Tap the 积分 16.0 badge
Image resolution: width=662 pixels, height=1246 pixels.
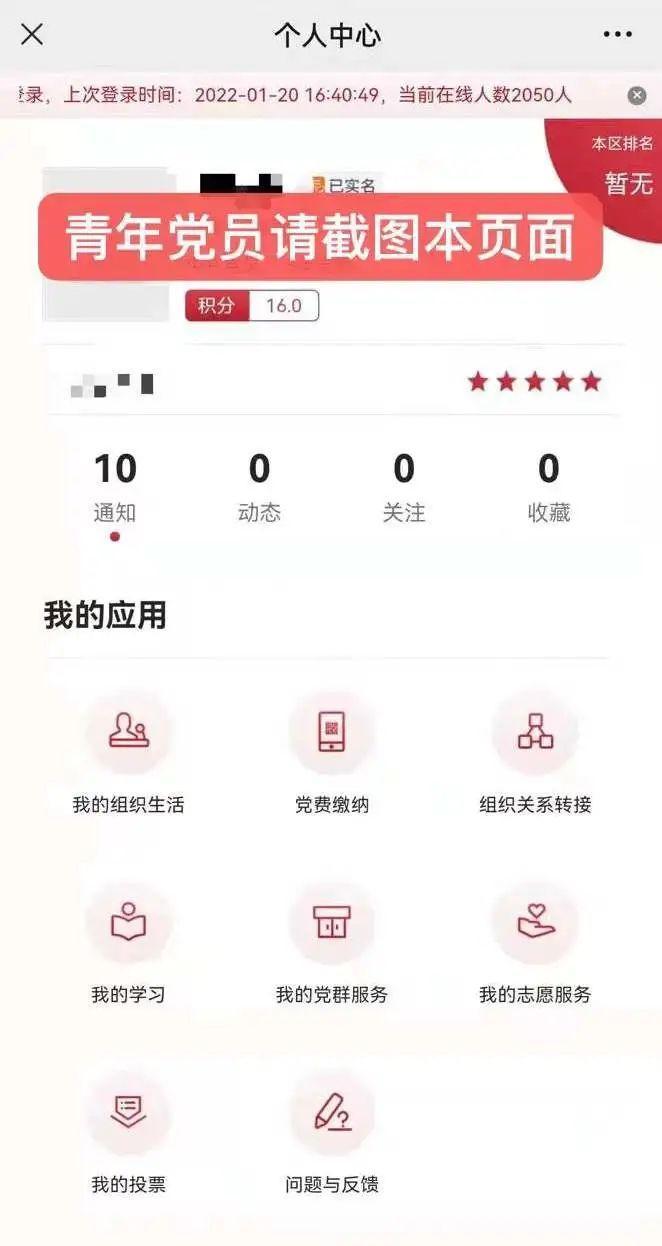(252, 306)
